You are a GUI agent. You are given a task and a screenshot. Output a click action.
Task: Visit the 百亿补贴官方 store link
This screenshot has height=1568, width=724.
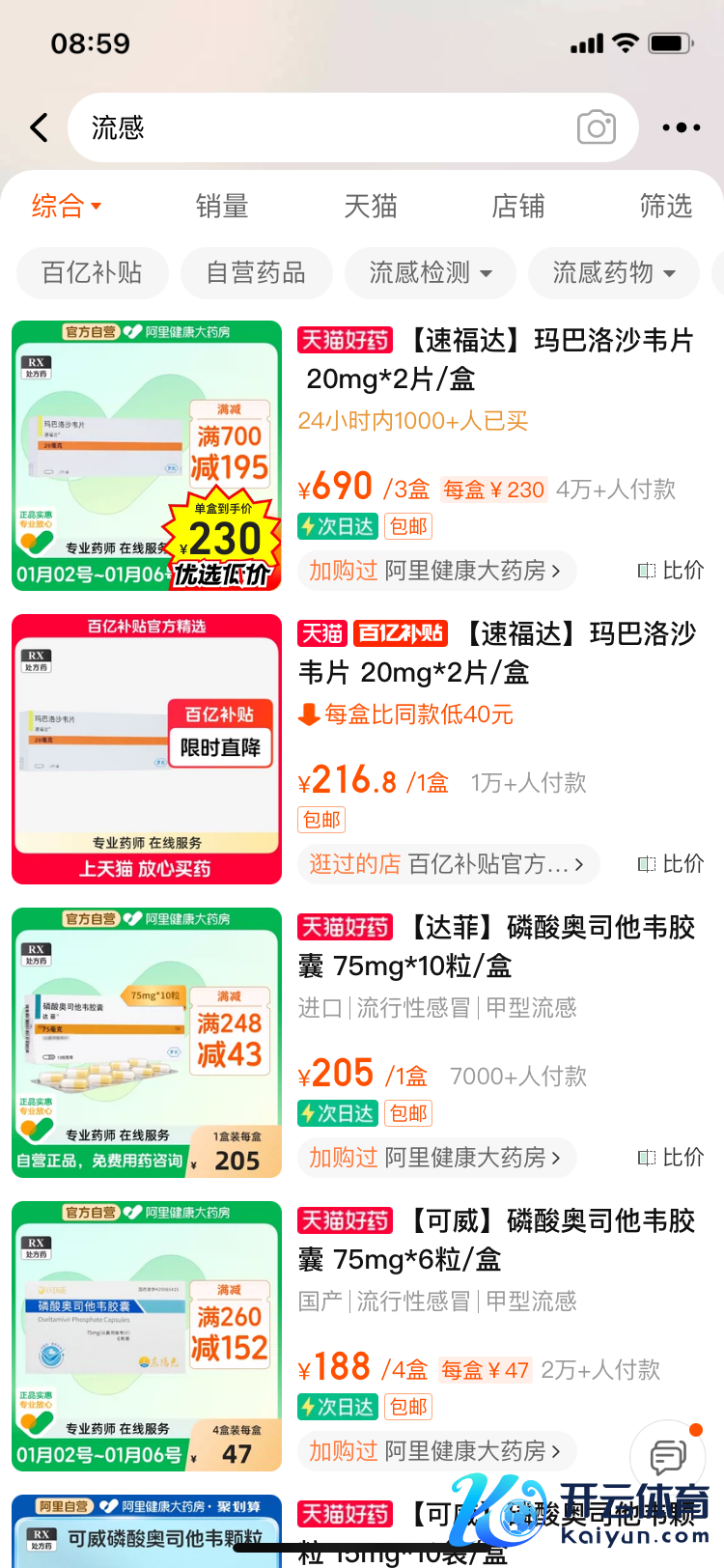448,864
